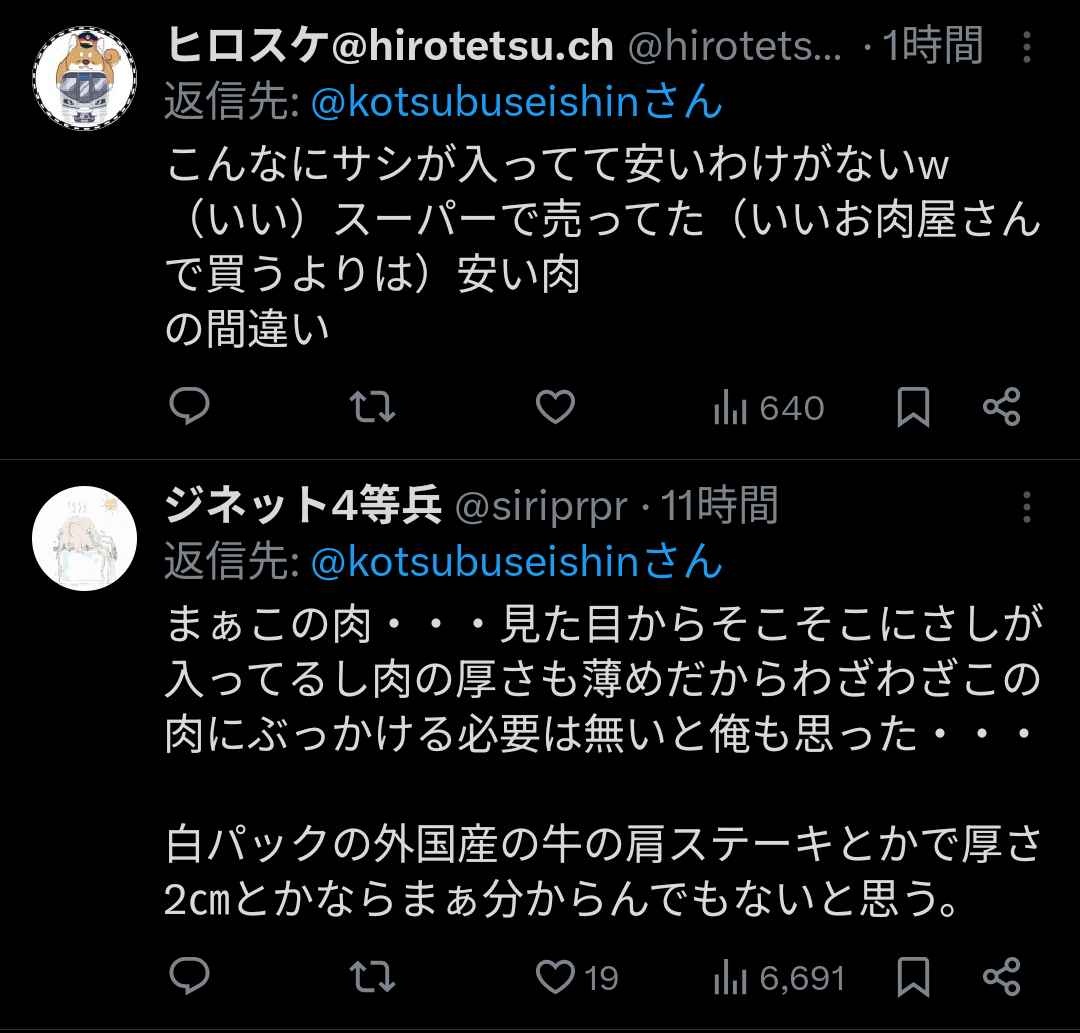
Task: View analytics for ヒロスケ's post with 640 views
Action: pos(768,408)
